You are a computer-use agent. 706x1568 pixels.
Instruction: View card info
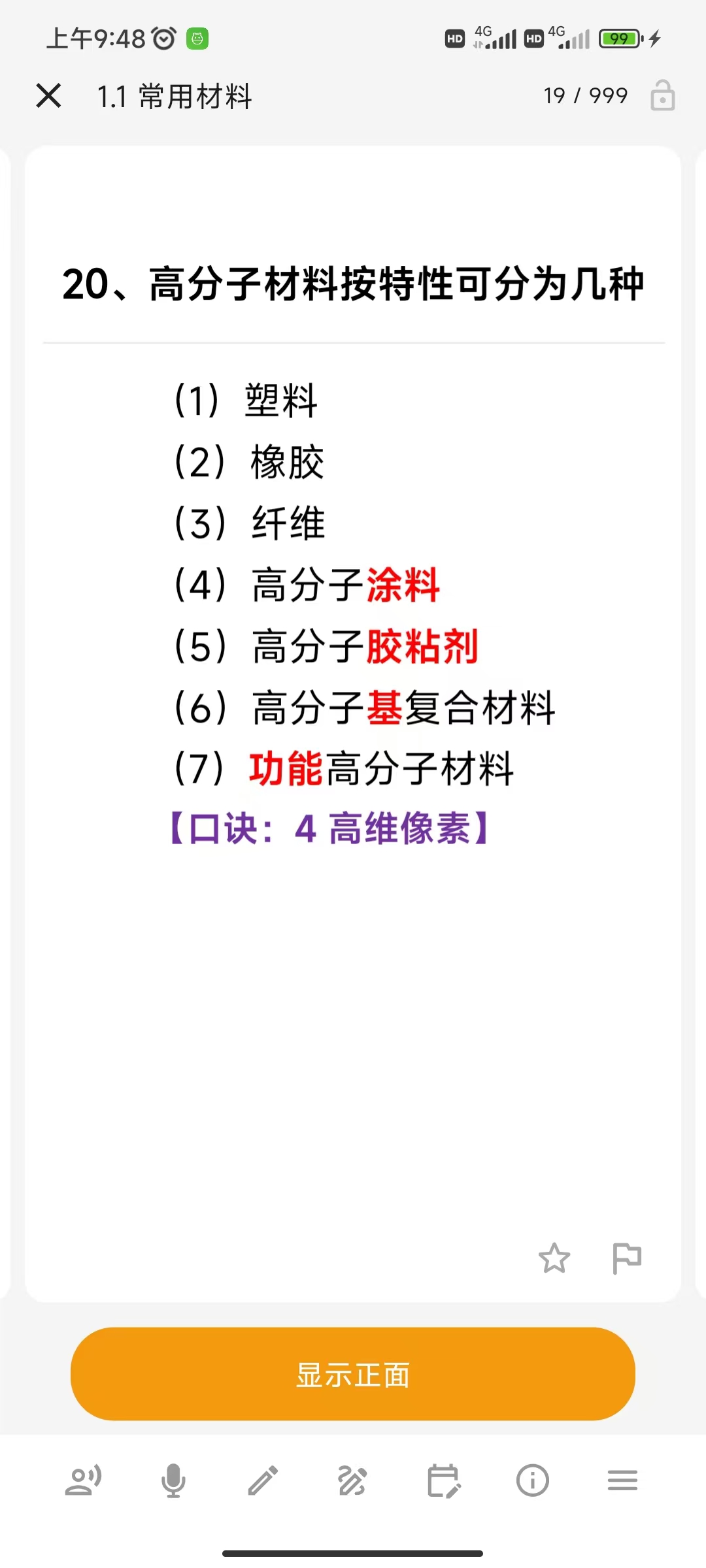(x=533, y=1481)
